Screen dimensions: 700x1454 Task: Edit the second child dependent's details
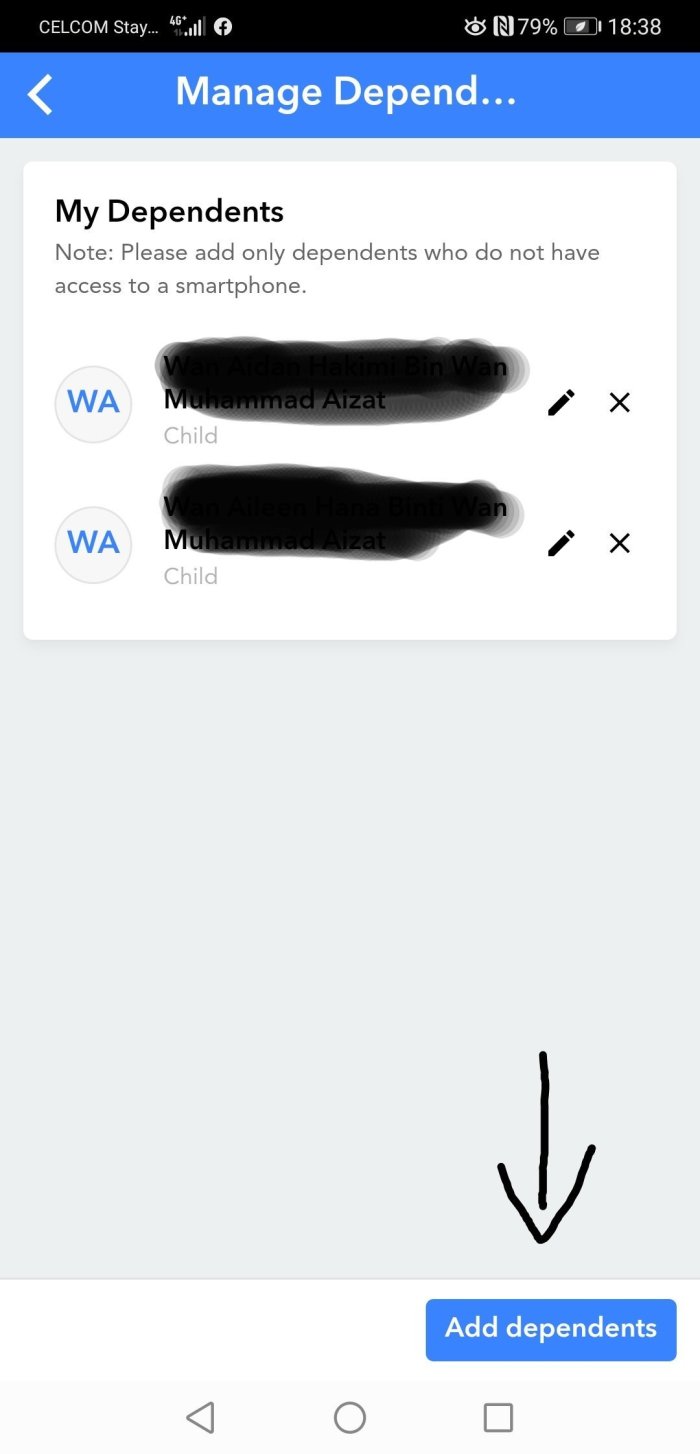(562, 543)
